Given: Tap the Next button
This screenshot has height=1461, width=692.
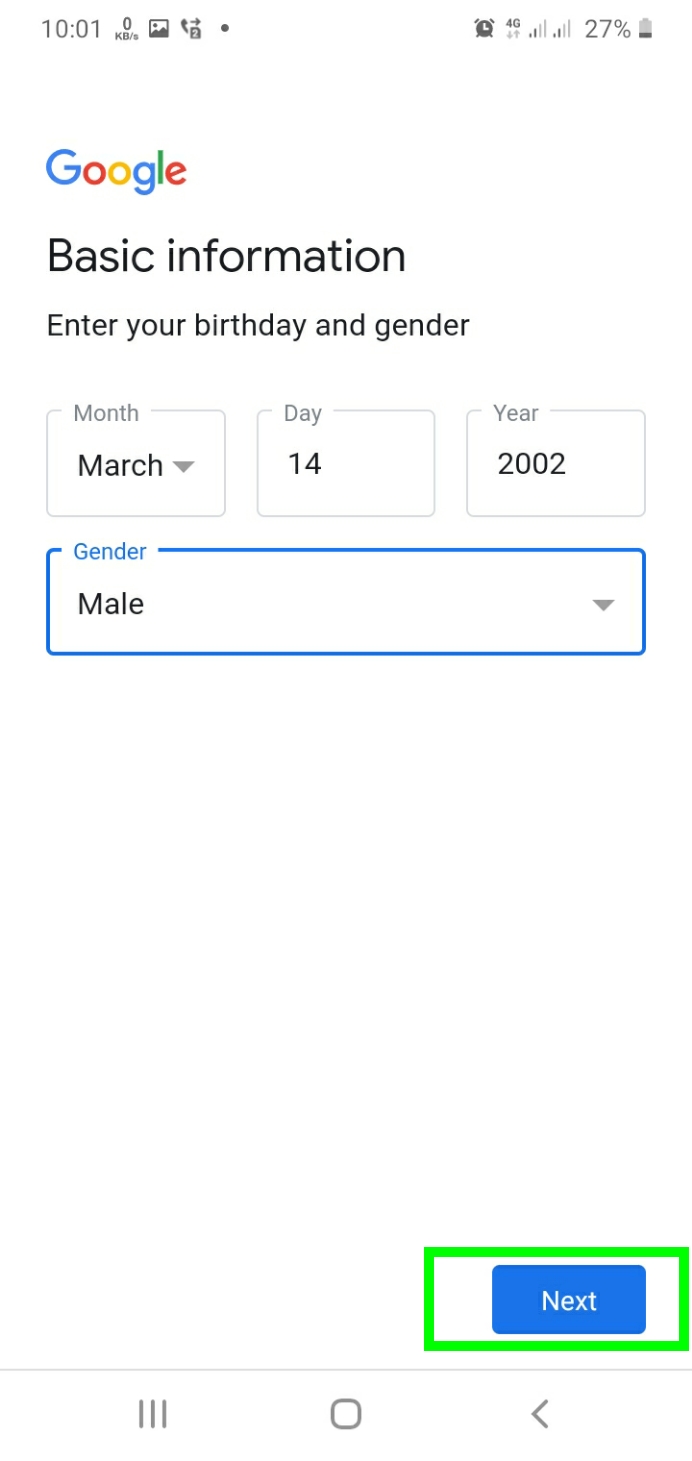Looking at the screenshot, I should coord(568,1300).
